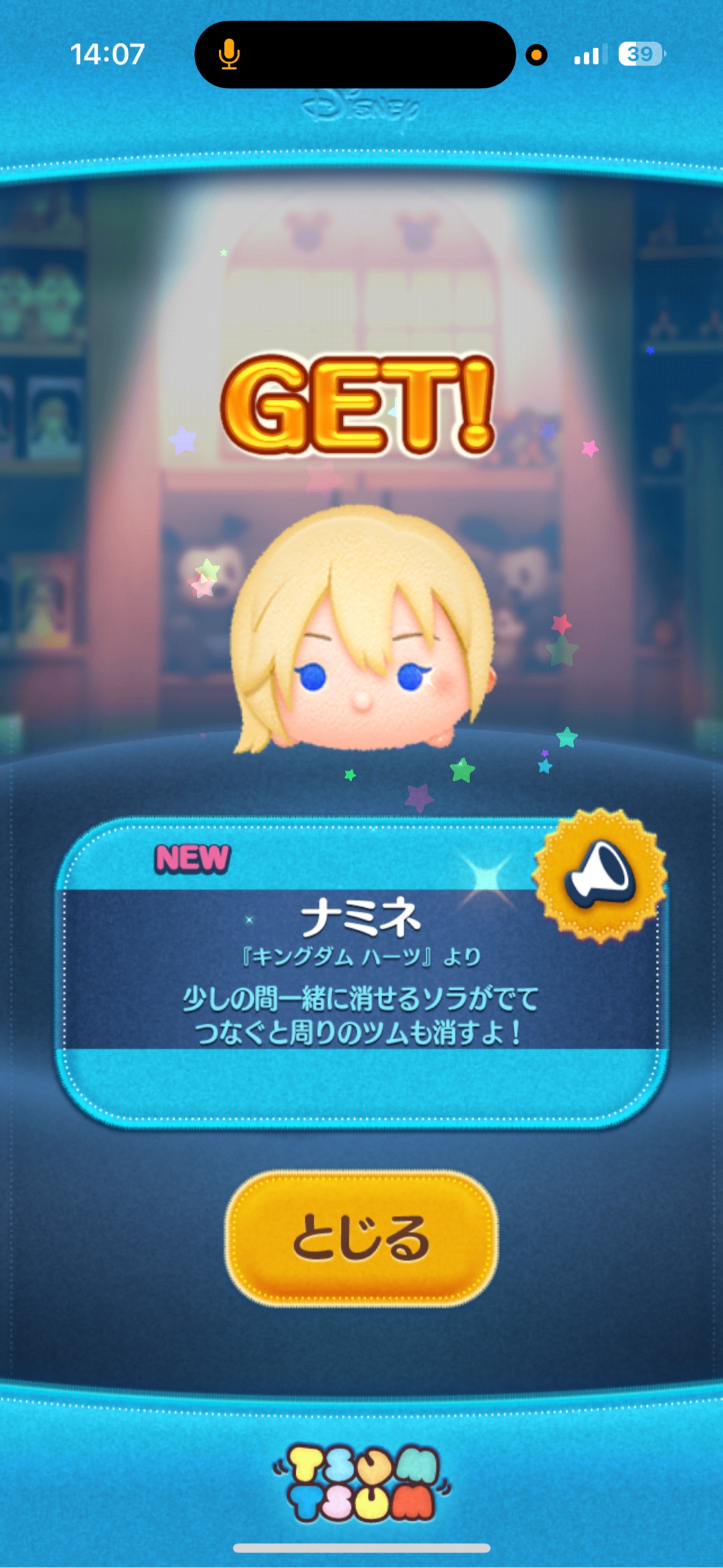This screenshot has width=723, height=1568.
Task: Tap the megaphone share badge
Action: [600, 875]
